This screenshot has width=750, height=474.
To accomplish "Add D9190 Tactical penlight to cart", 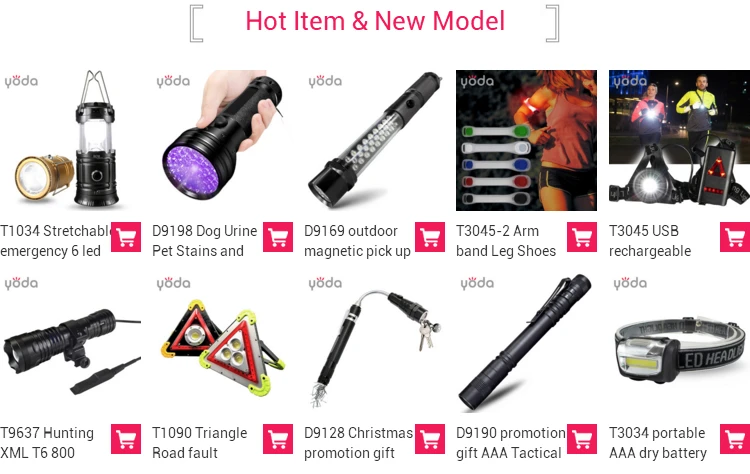I will tap(582, 439).
